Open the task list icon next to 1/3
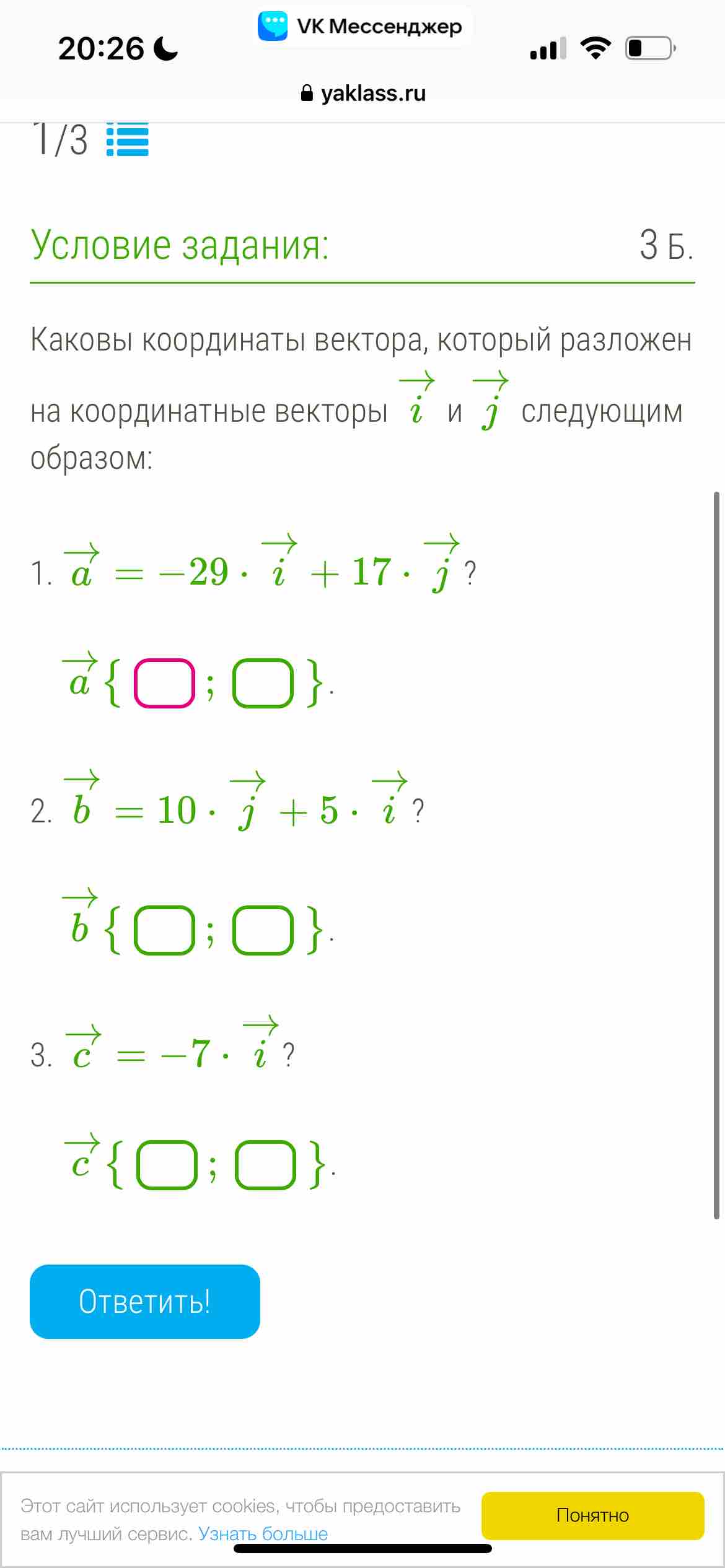This screenshot has width=725, height=1568. pos(128,139)
